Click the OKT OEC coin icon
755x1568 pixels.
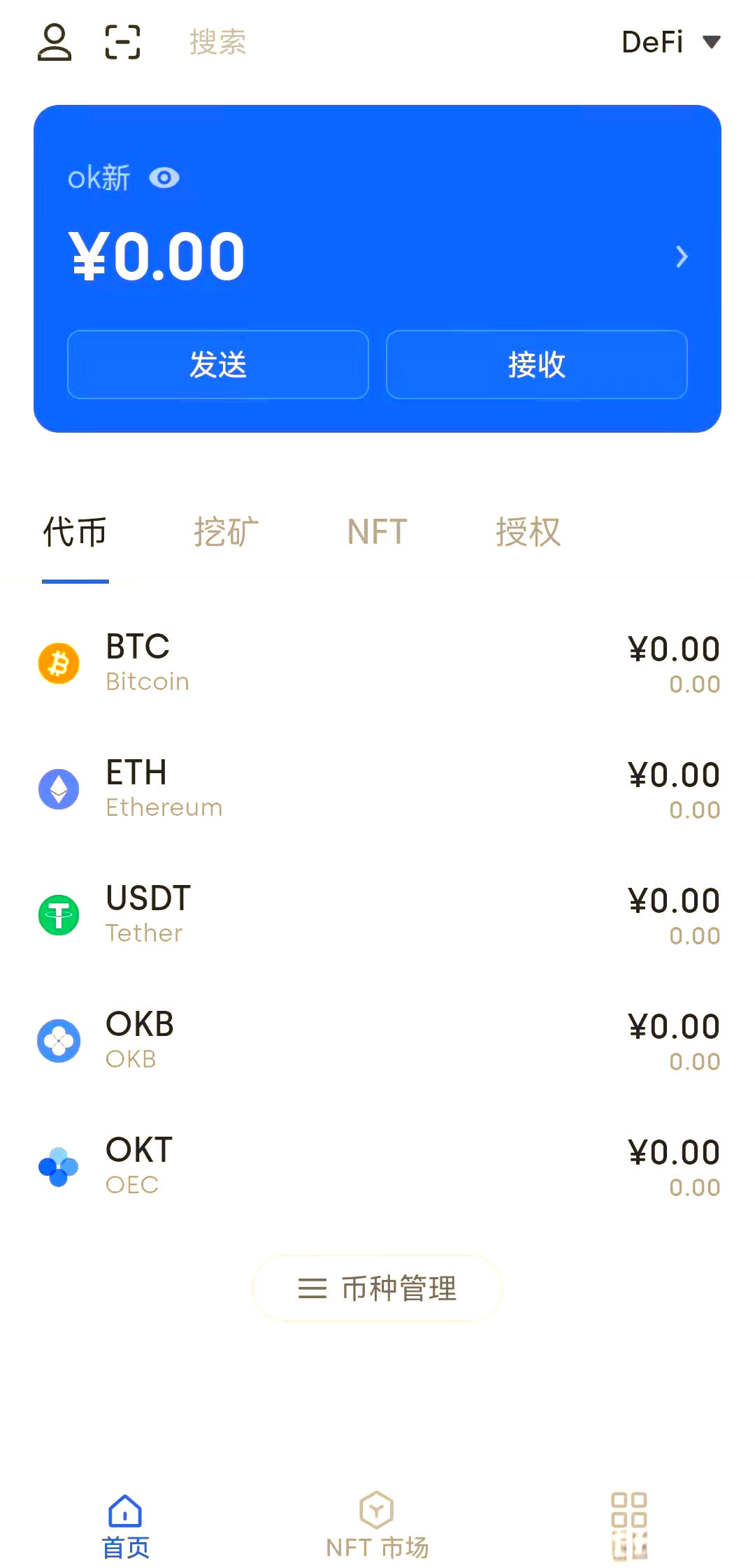[59, 1165]
